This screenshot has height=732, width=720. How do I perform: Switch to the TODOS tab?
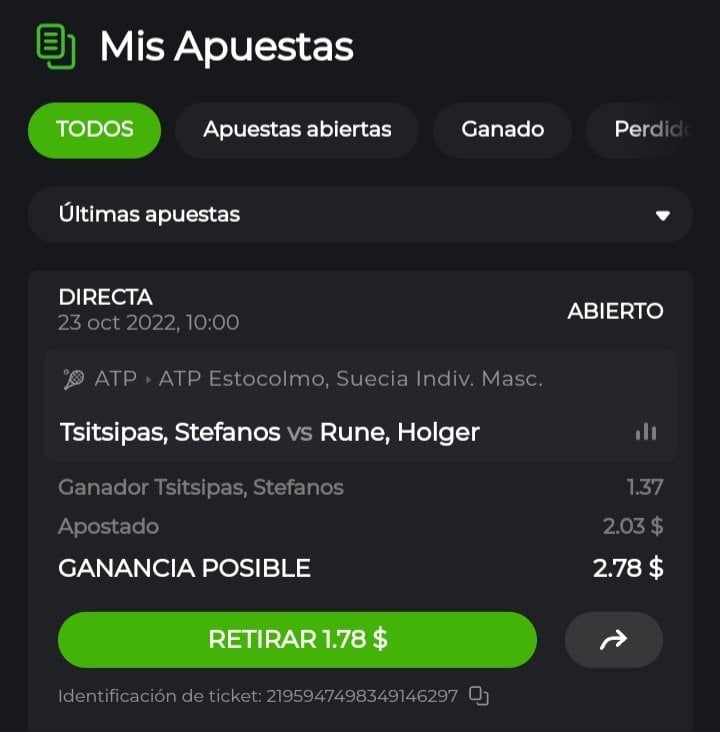94,130
